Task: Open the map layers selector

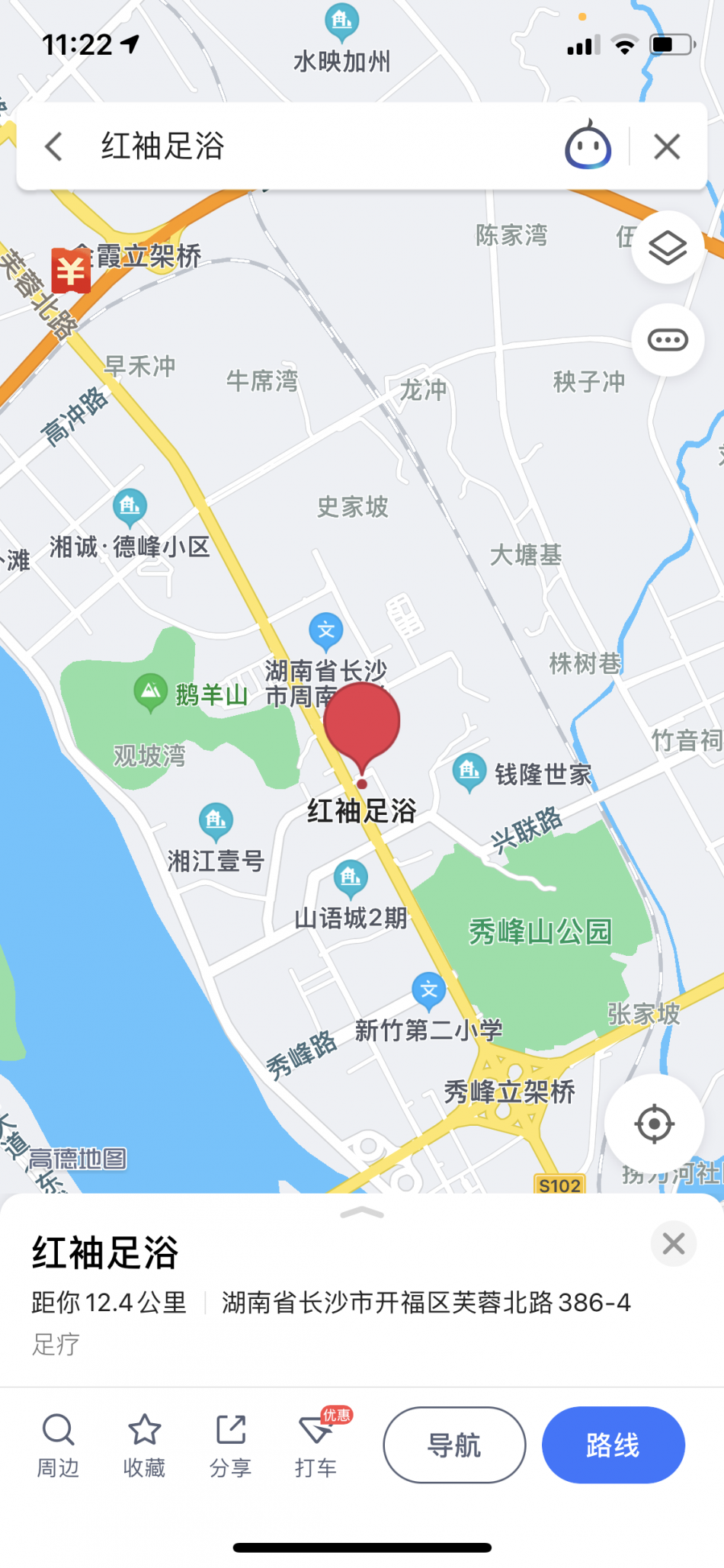Action: point(668,248)
